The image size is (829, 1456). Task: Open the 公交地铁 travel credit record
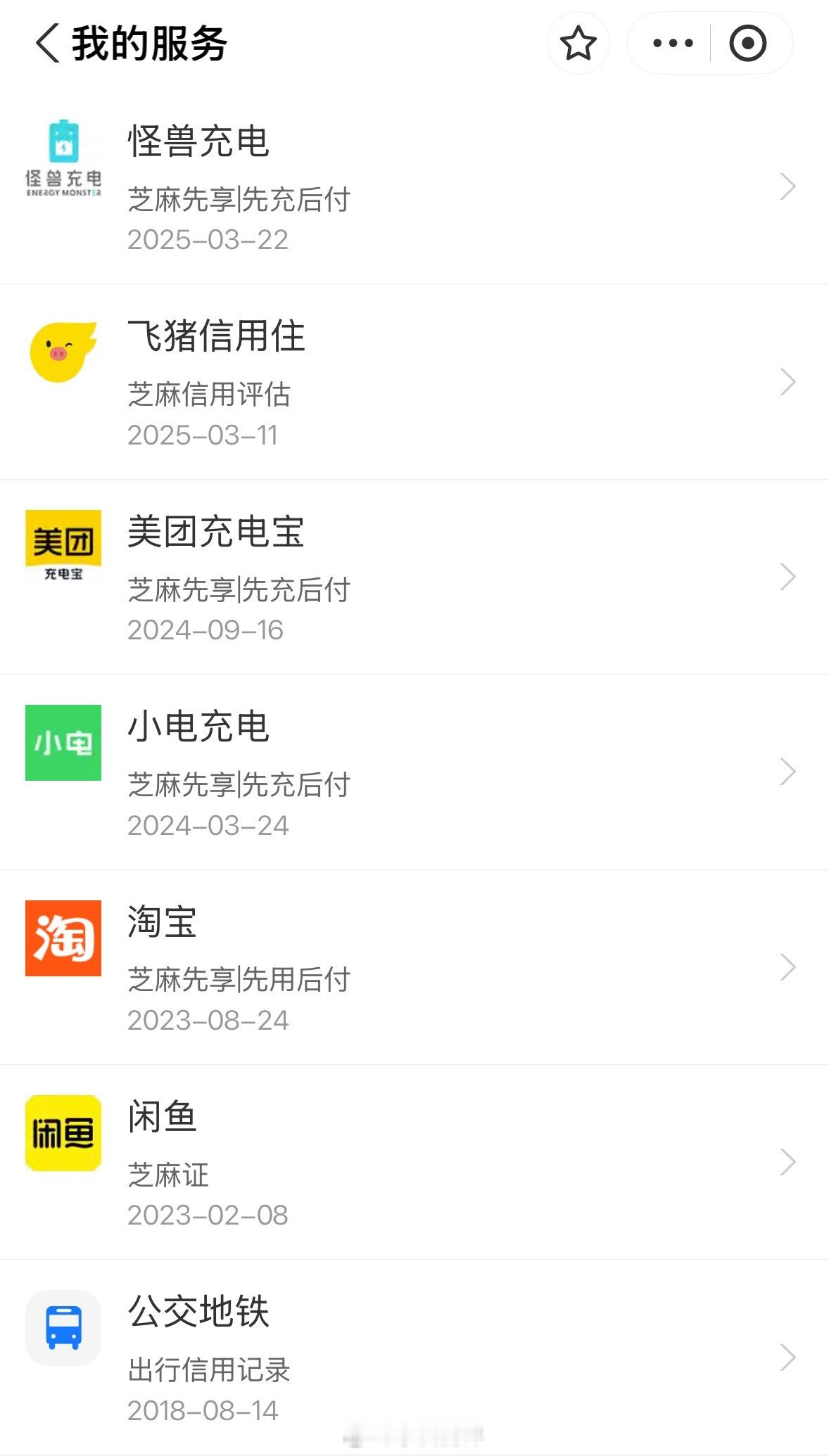(414, 1357)
